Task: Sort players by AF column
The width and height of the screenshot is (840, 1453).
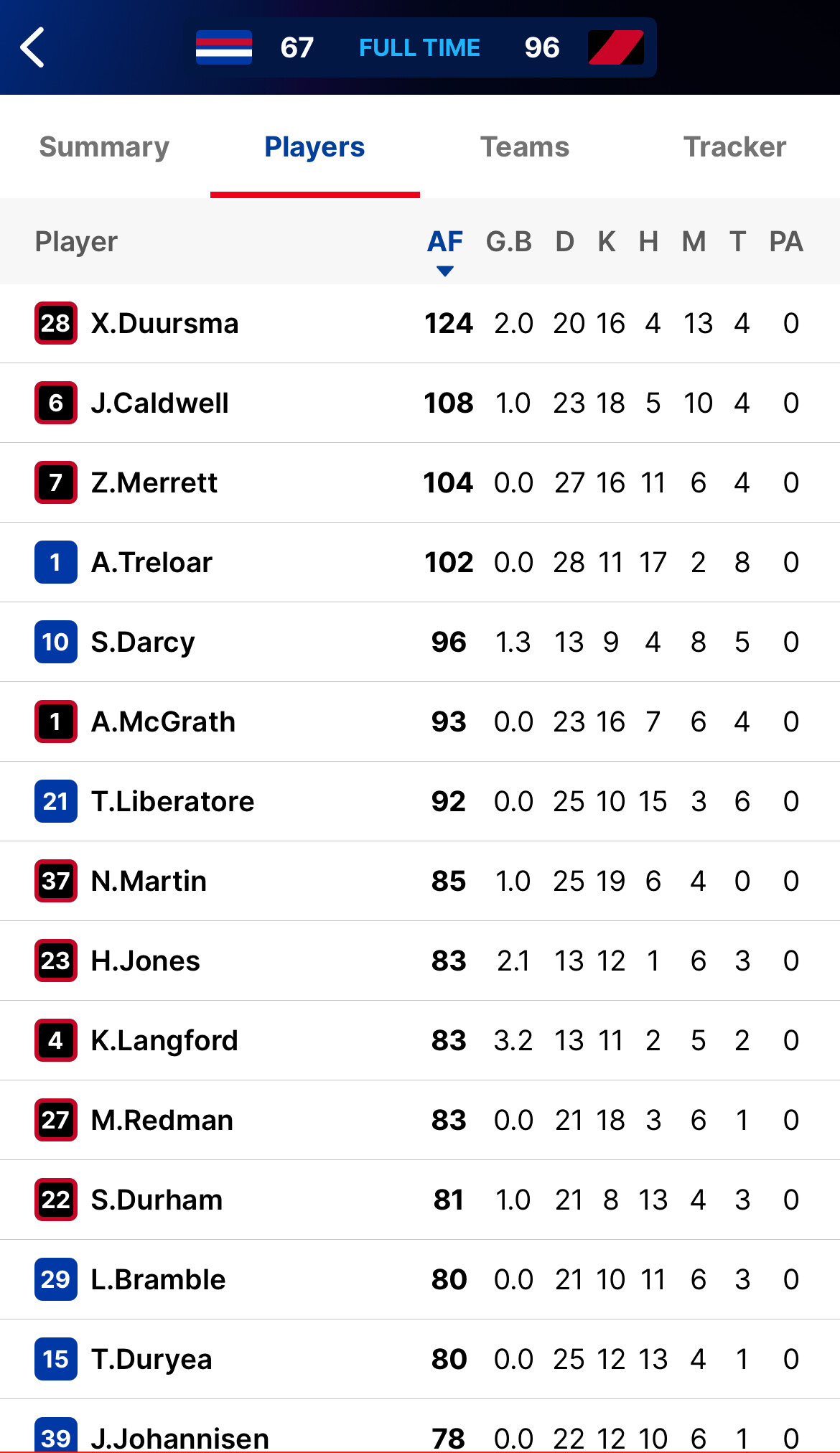Action: pos(445,243)
